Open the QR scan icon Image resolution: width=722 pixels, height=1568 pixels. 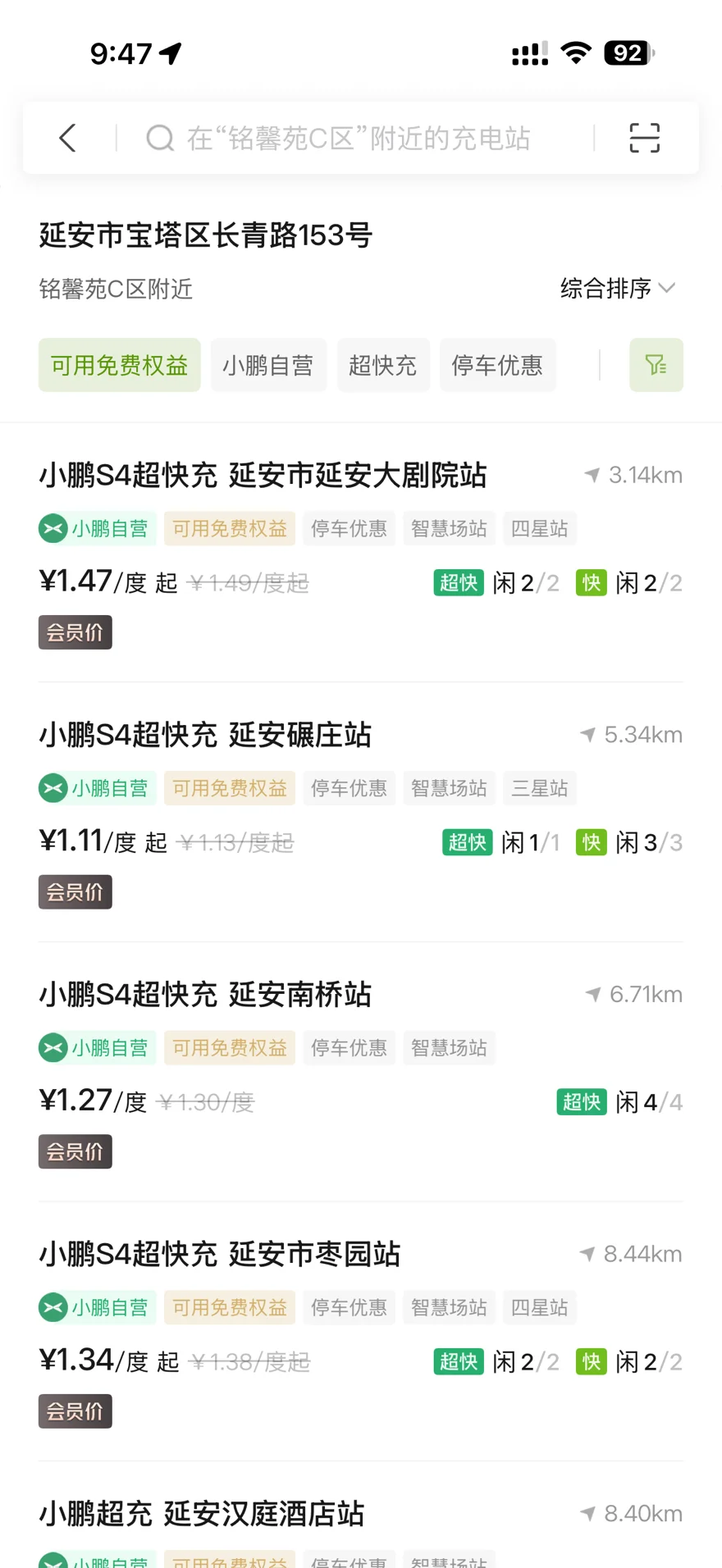644,138
